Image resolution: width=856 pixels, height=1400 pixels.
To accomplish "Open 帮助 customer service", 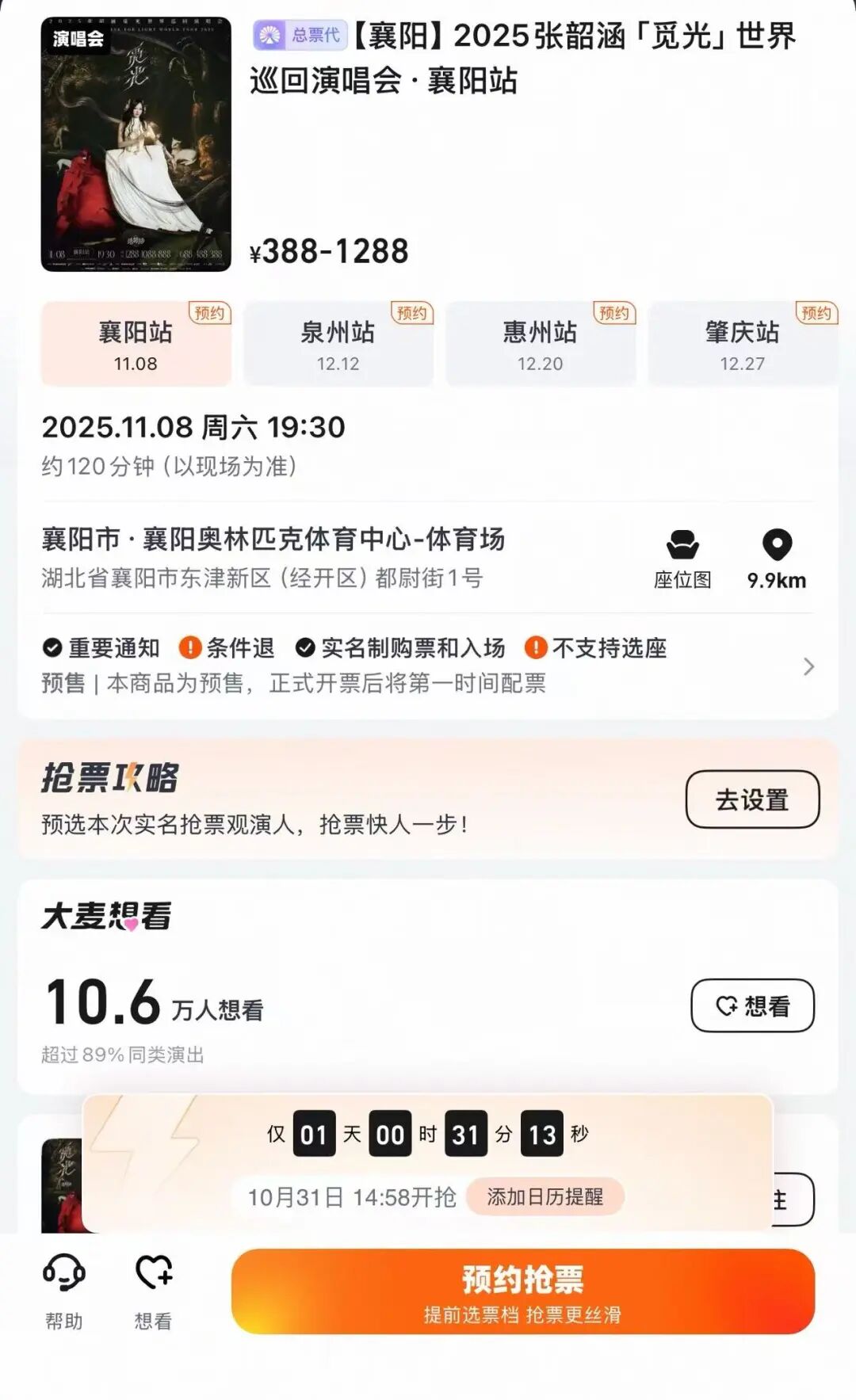I will point(64,1291).
